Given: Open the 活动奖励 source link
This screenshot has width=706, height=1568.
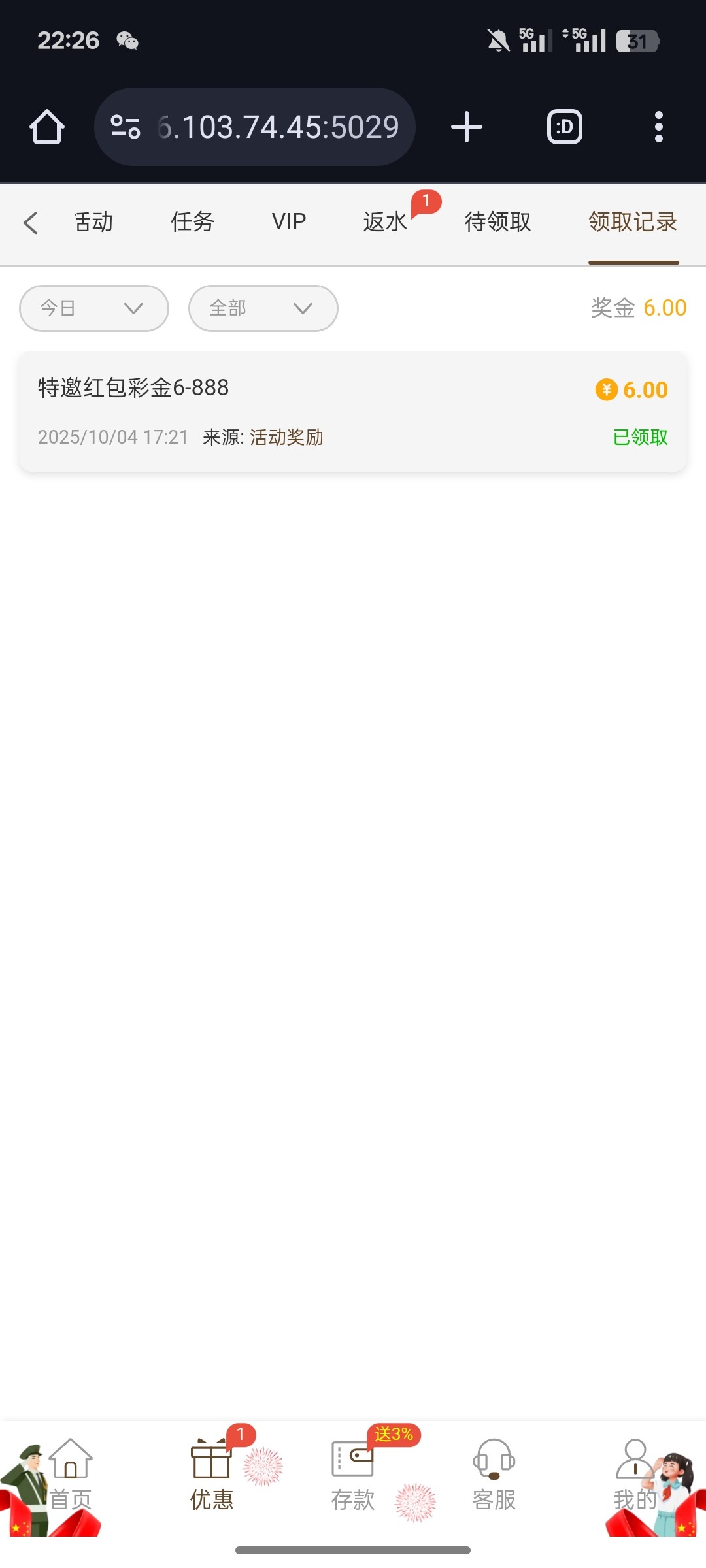Looking at the screenshot, I should [x=287, y=436].
